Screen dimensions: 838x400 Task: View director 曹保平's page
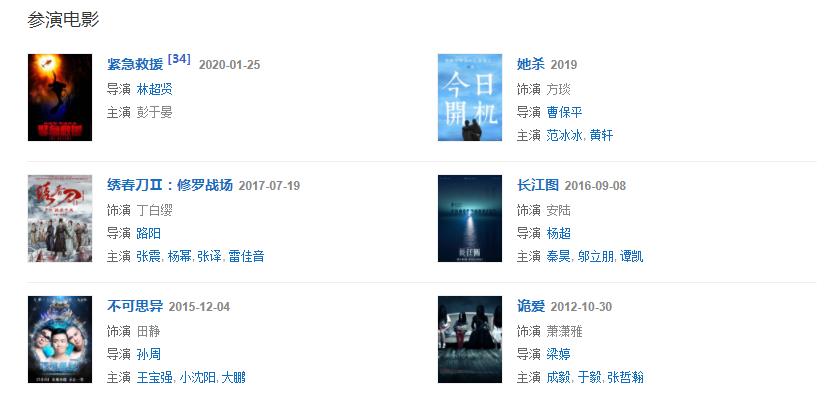tap(565, 112)
